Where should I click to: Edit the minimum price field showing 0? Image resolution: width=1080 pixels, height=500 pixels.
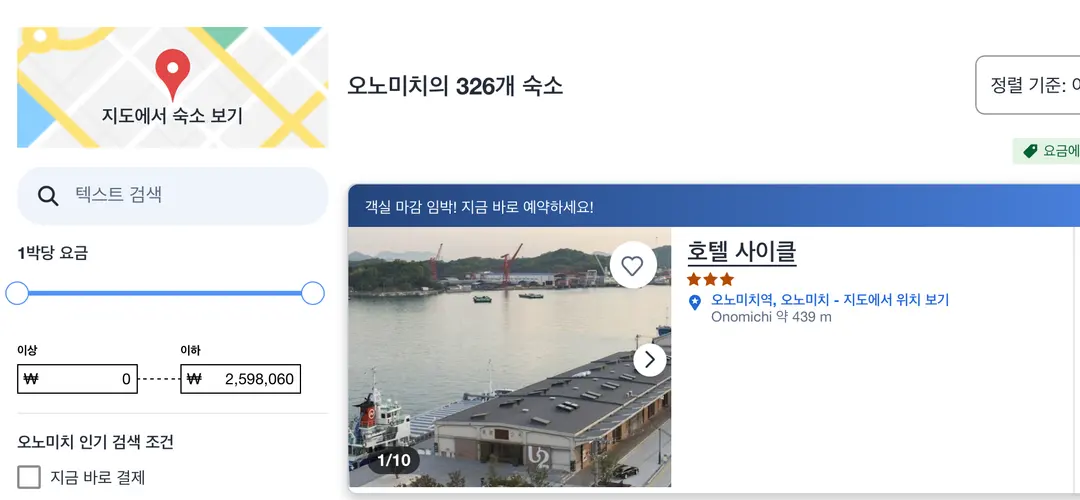click(77, 379)
